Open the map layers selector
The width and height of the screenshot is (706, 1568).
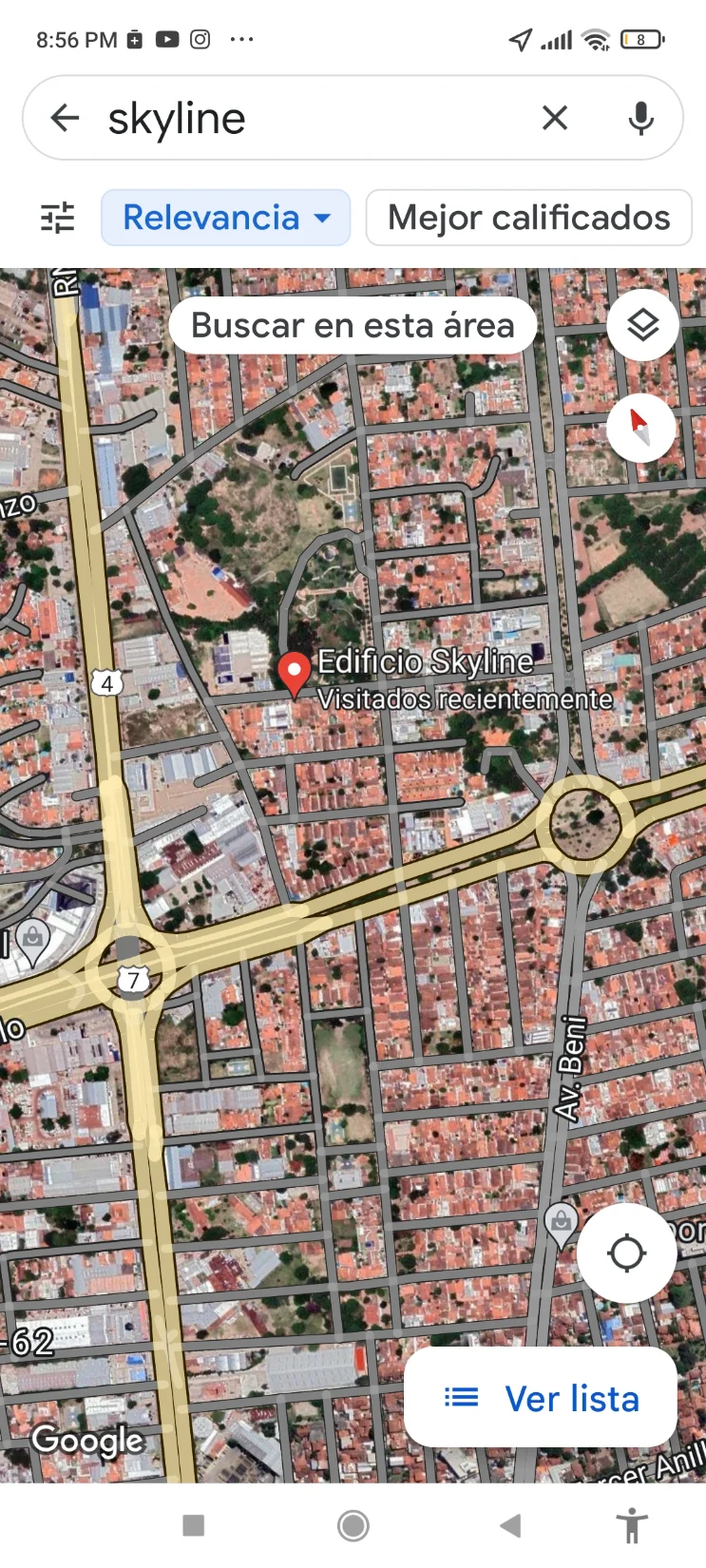(x=642, y=325)
